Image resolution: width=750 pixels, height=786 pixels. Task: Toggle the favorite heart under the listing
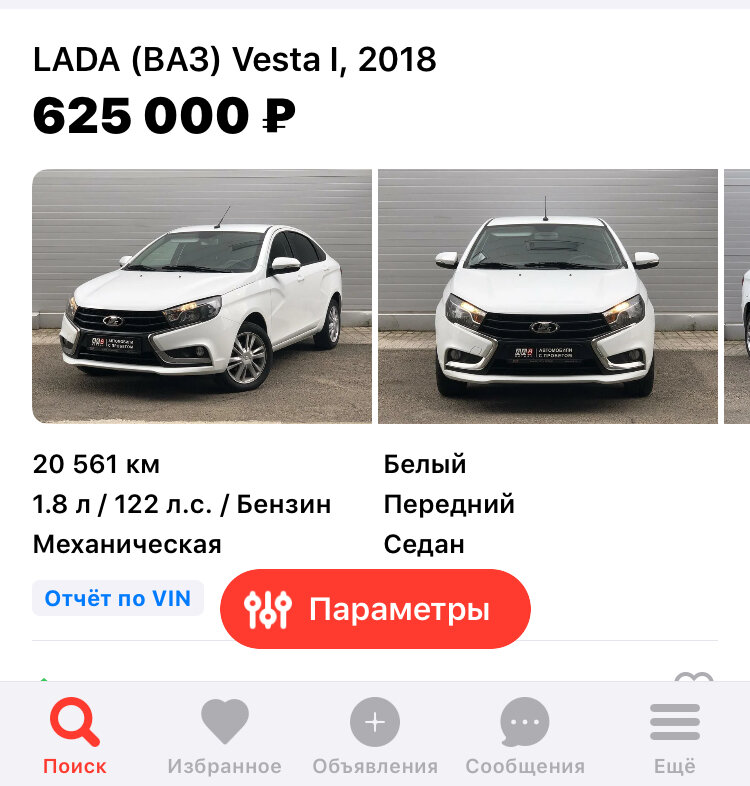(696, 678)
